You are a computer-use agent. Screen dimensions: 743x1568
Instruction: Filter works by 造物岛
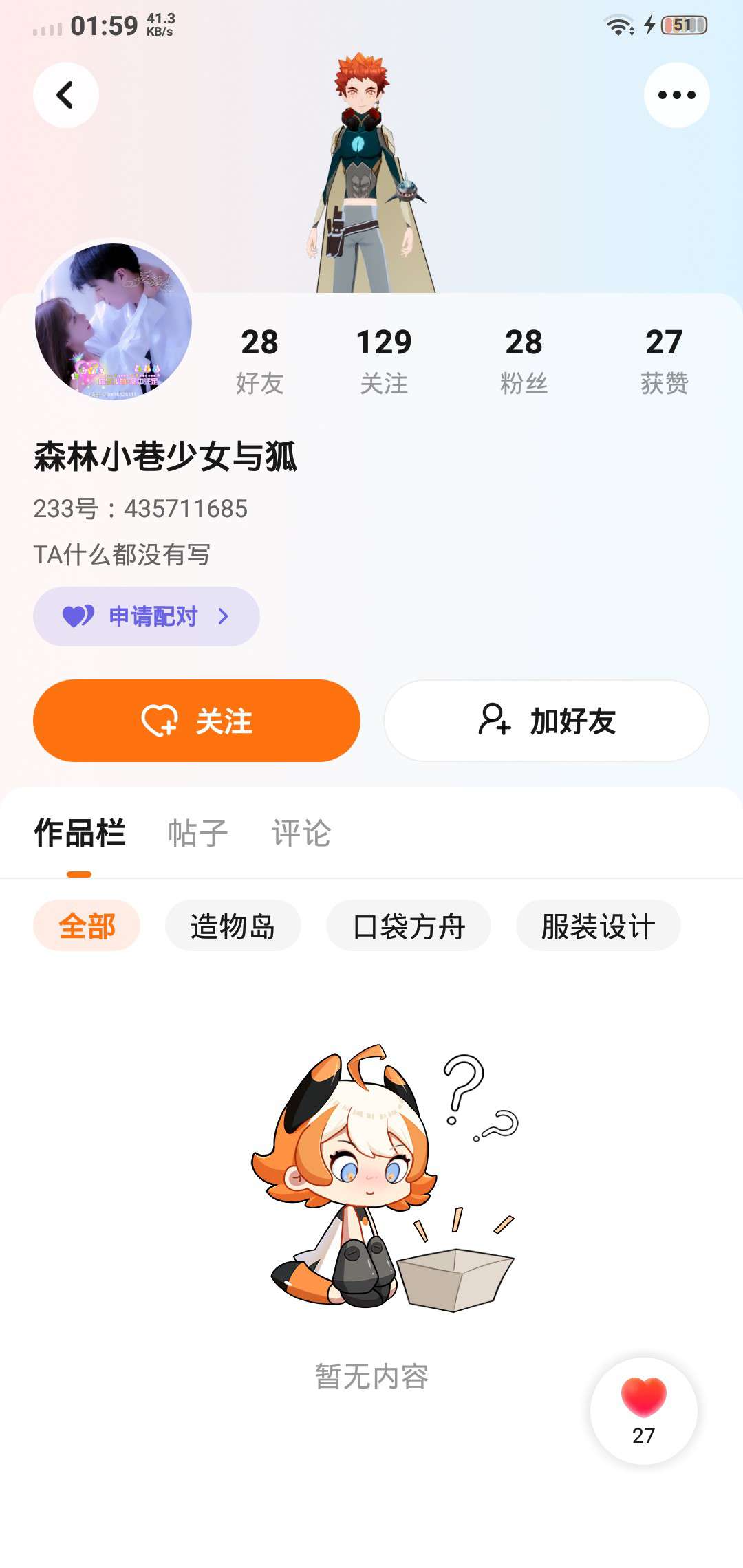click(x=233, y=926)
